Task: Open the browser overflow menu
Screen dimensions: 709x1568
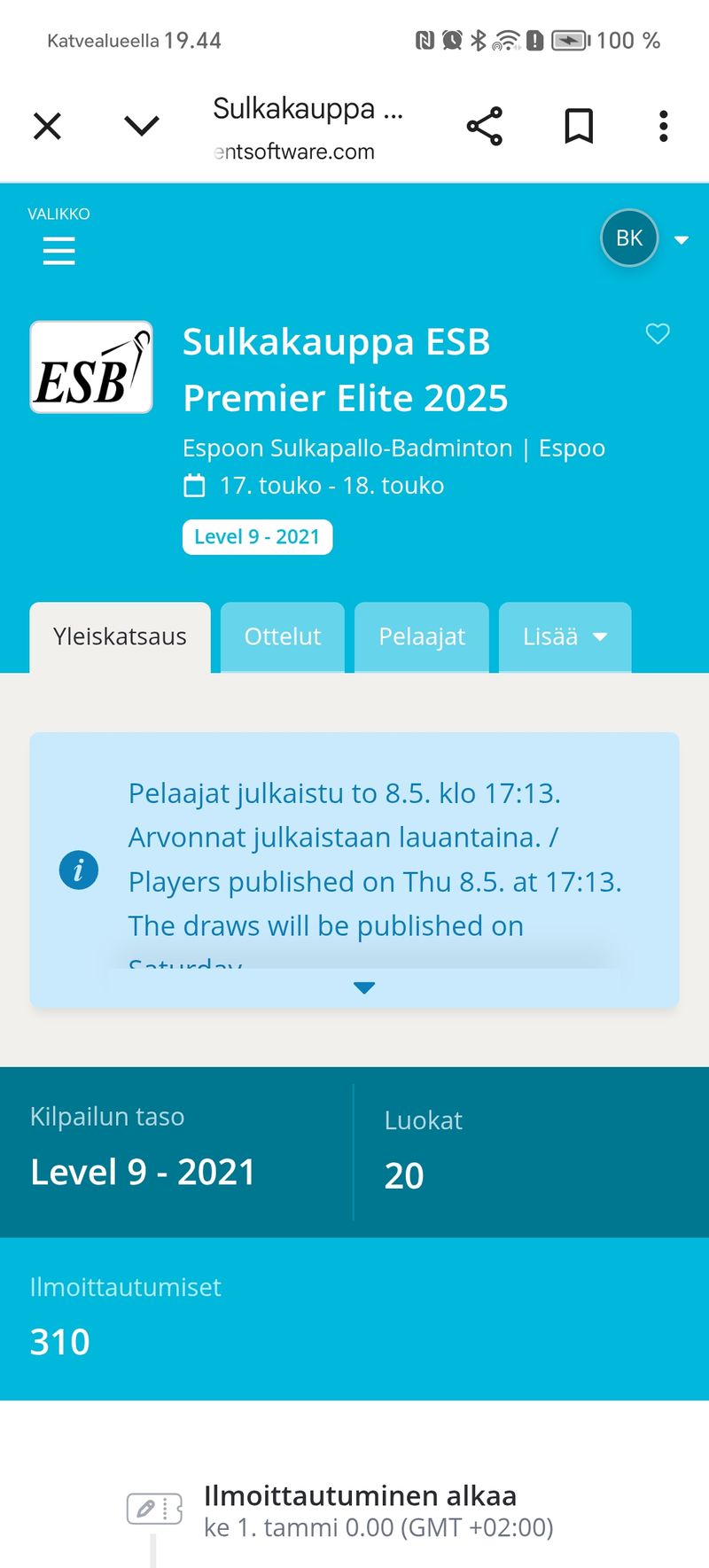Action: click(663, 126)
